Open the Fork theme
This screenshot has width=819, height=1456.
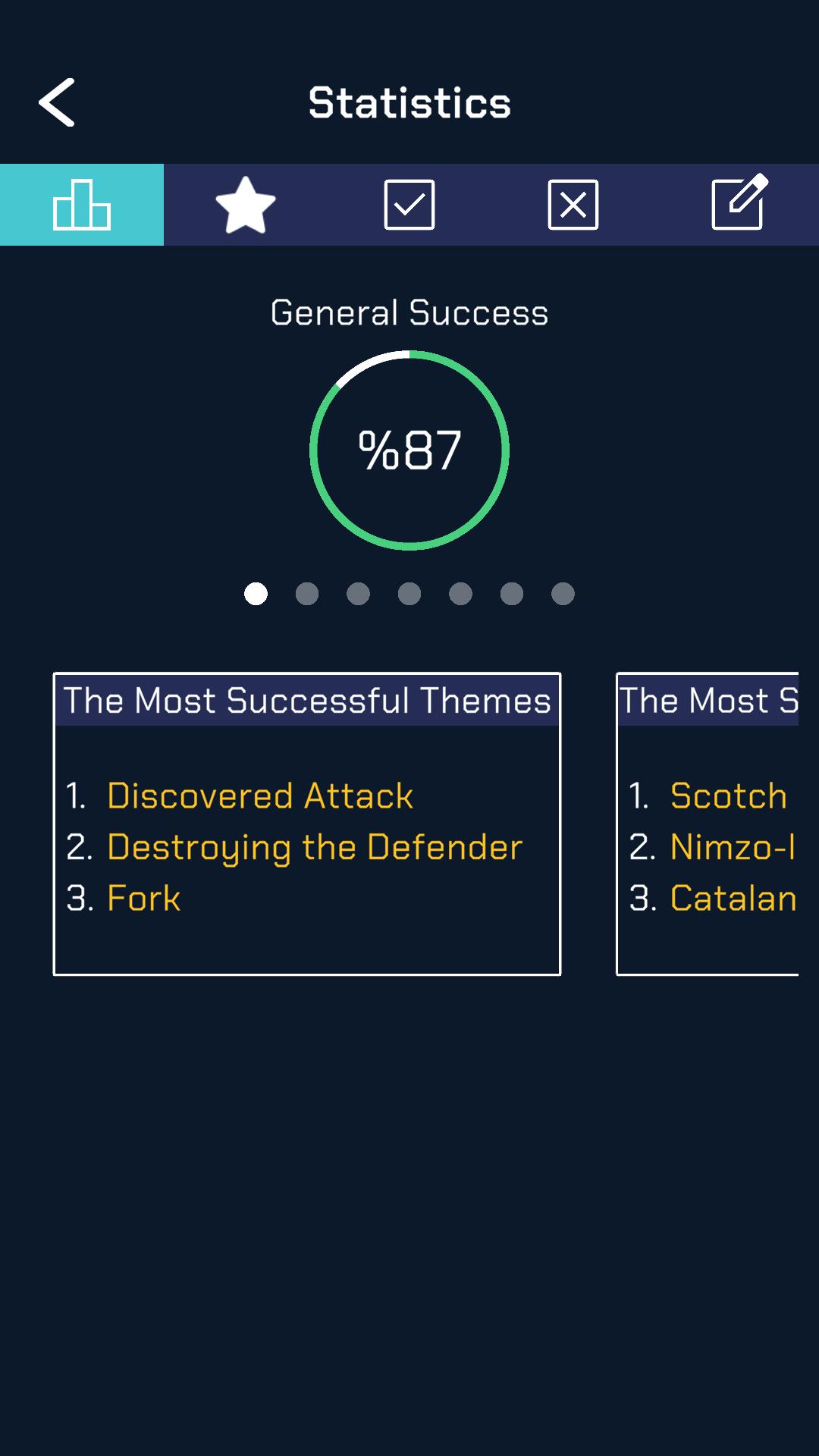(144, 898)
